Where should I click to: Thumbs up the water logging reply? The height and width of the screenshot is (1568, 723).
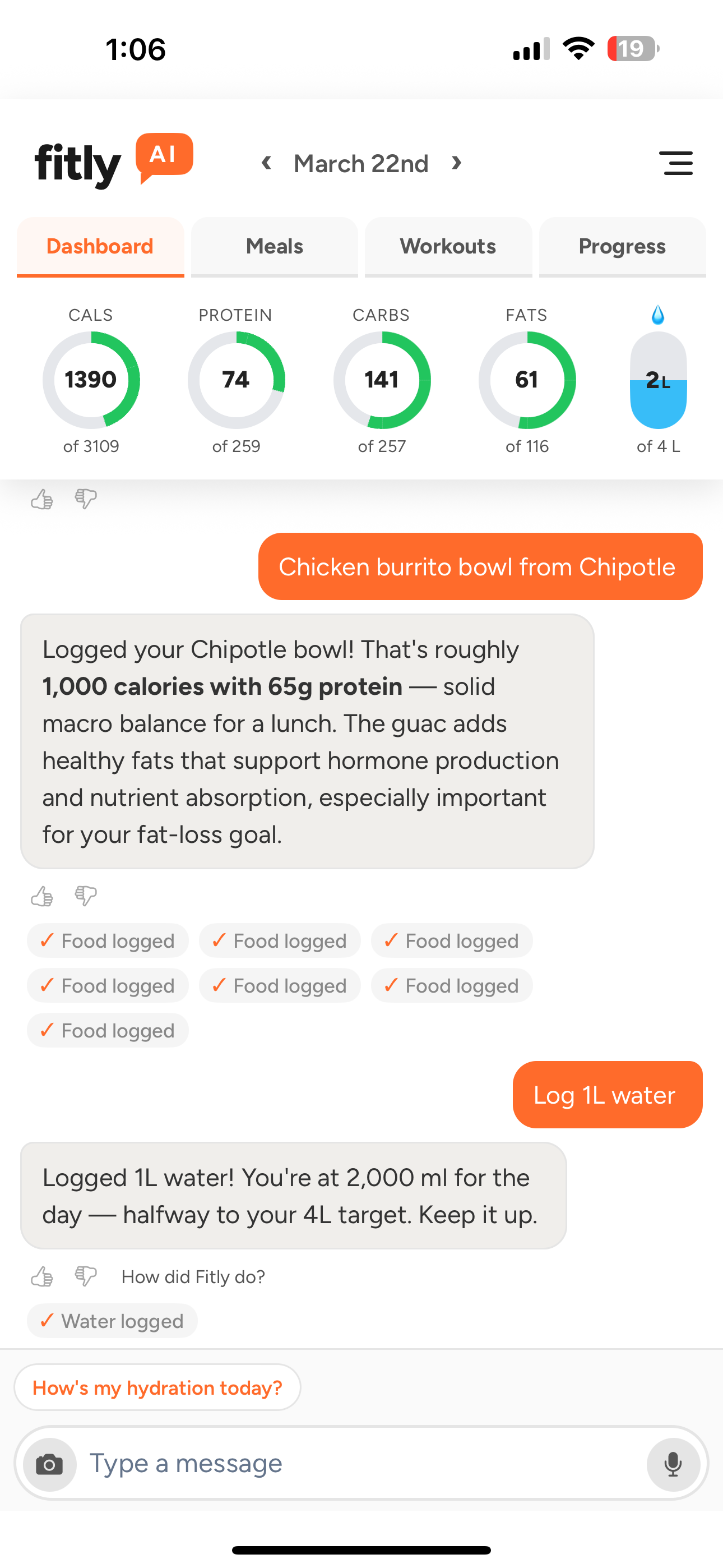[41, 1276]
